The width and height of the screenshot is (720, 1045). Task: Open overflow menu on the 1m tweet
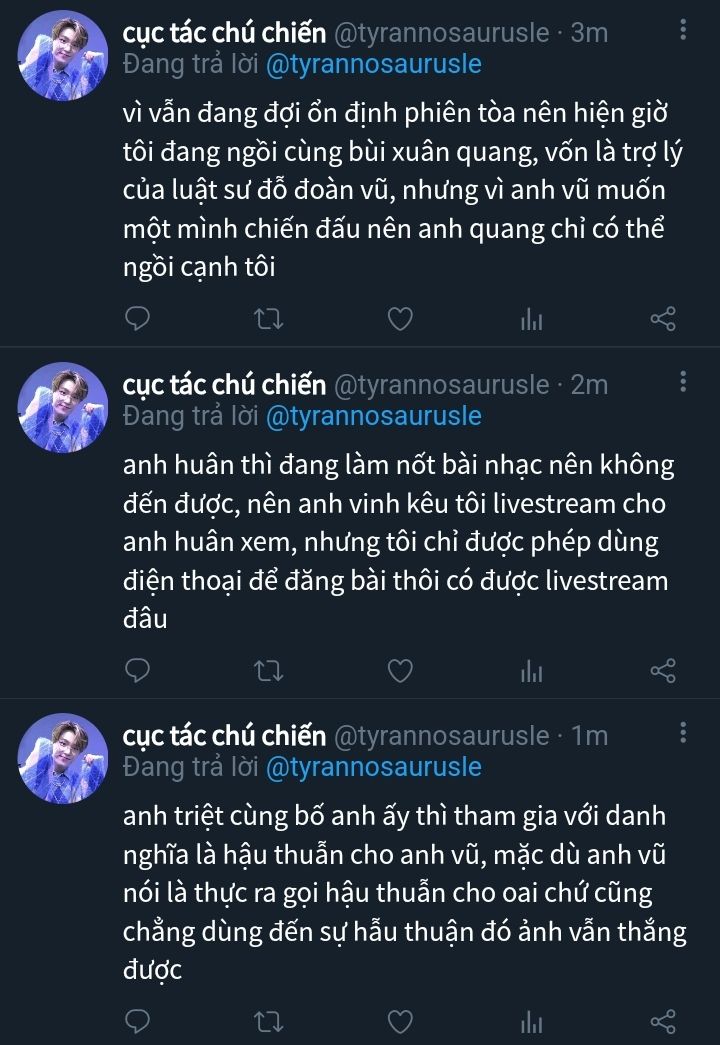pos(683,734)
